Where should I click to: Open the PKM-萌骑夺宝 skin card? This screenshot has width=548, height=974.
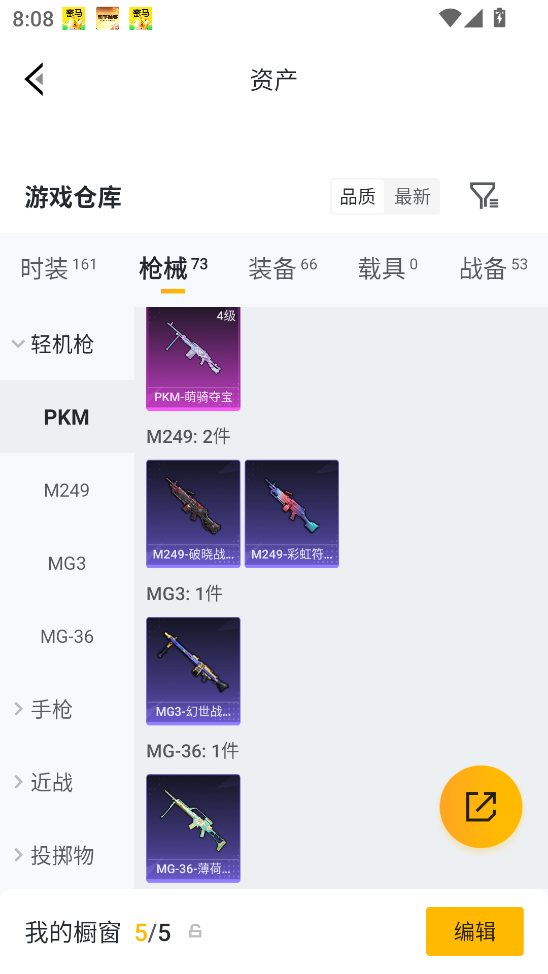193,358
